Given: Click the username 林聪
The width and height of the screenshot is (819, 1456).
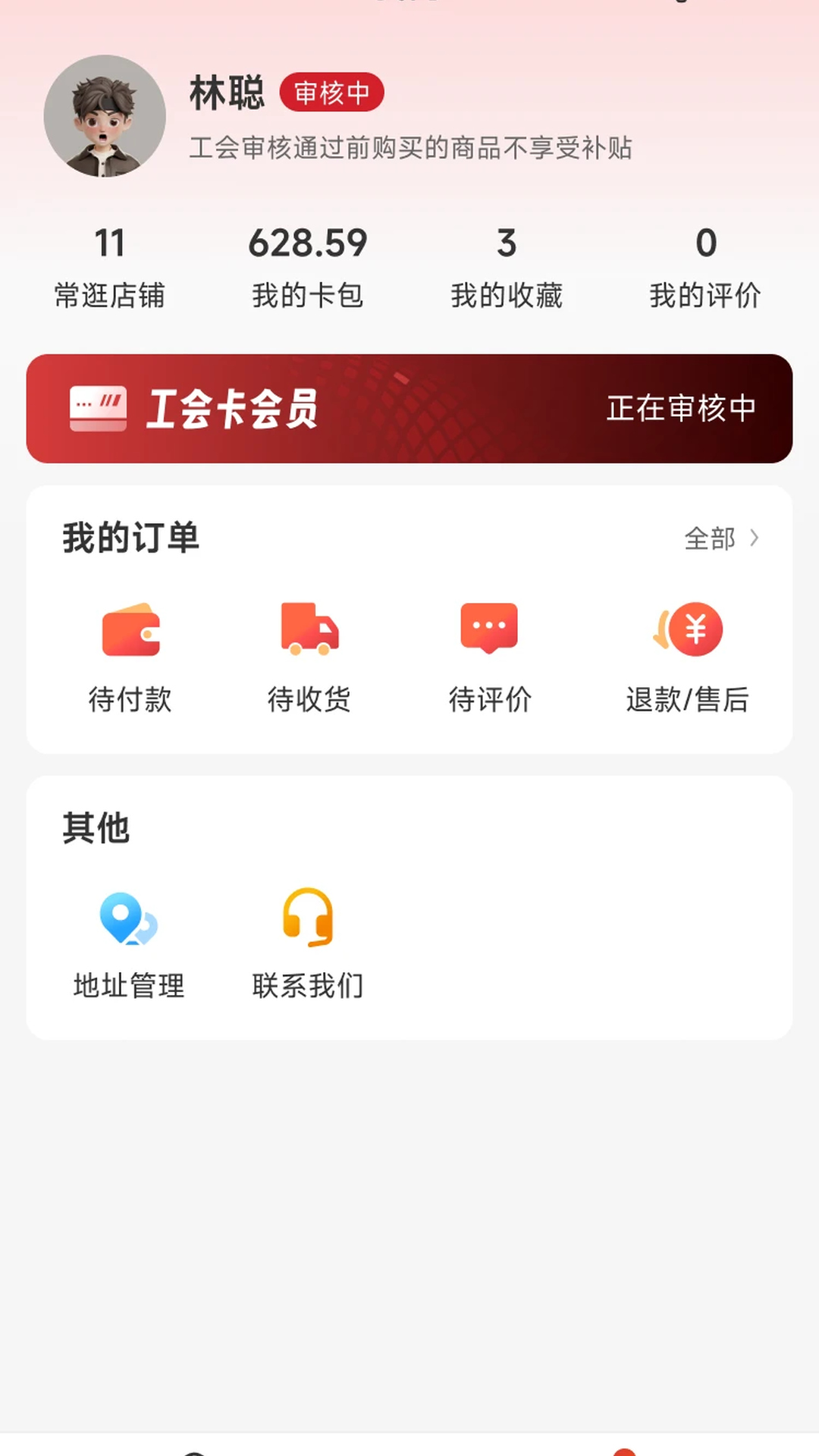Looking at the screenshot, I should pos(227,95).
